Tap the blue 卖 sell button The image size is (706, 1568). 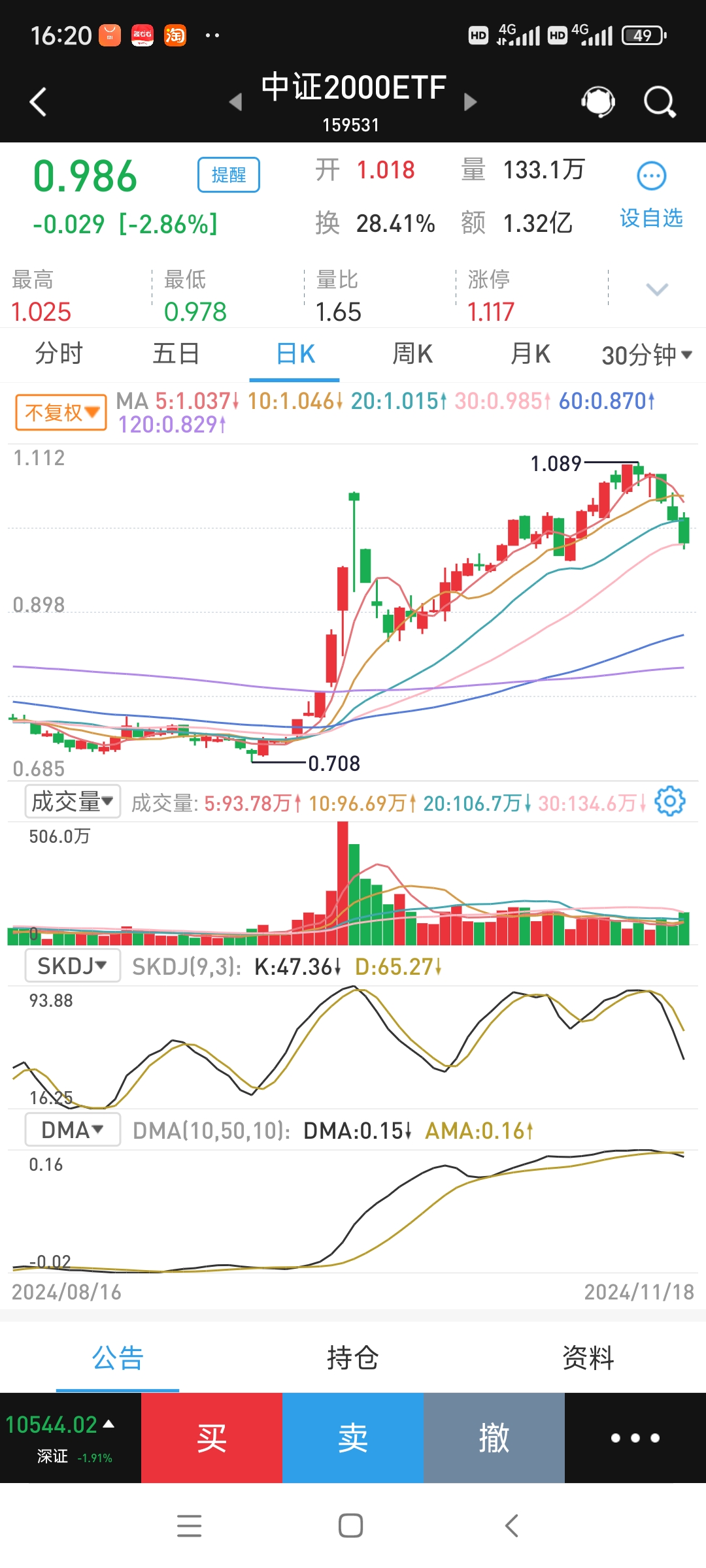[x=352, y=1436]
